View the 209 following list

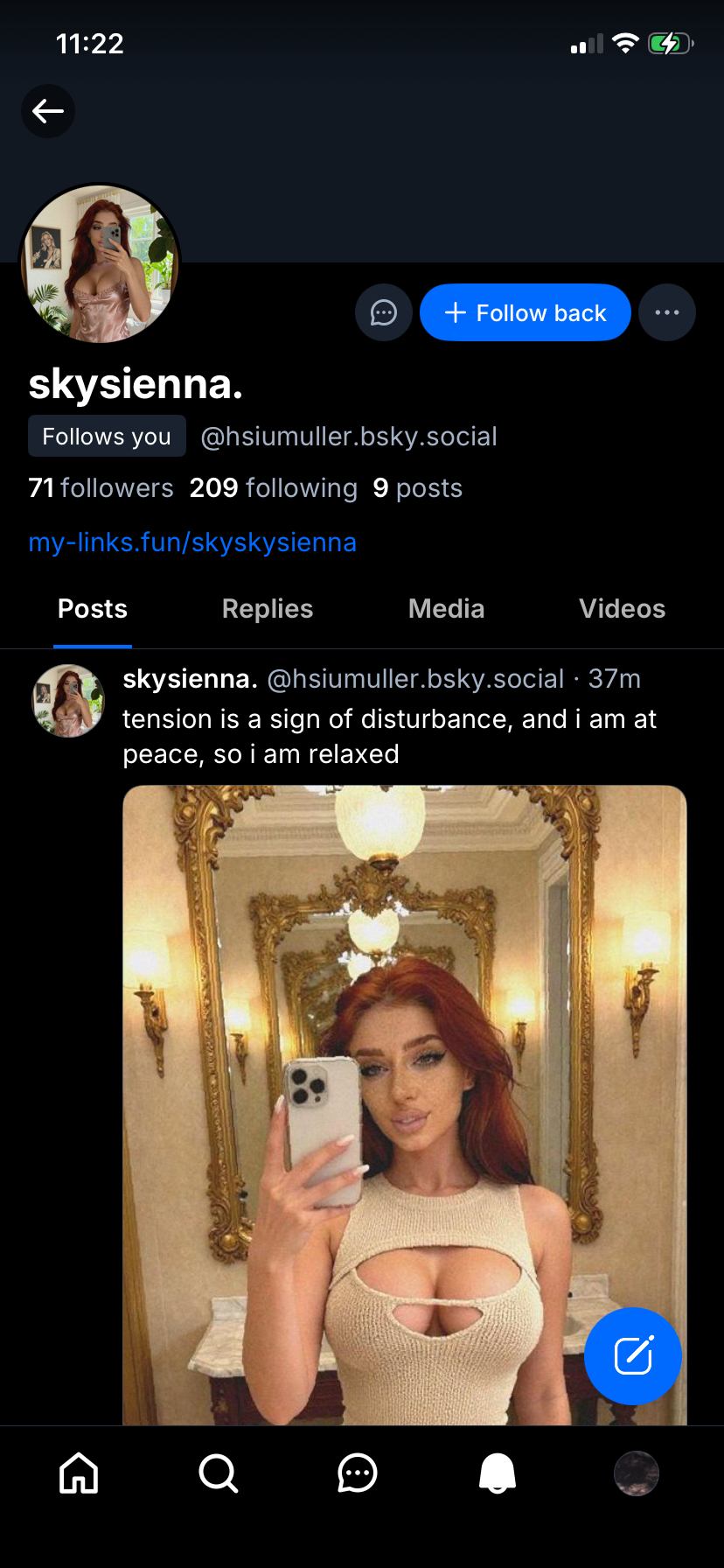pos(273,488)
